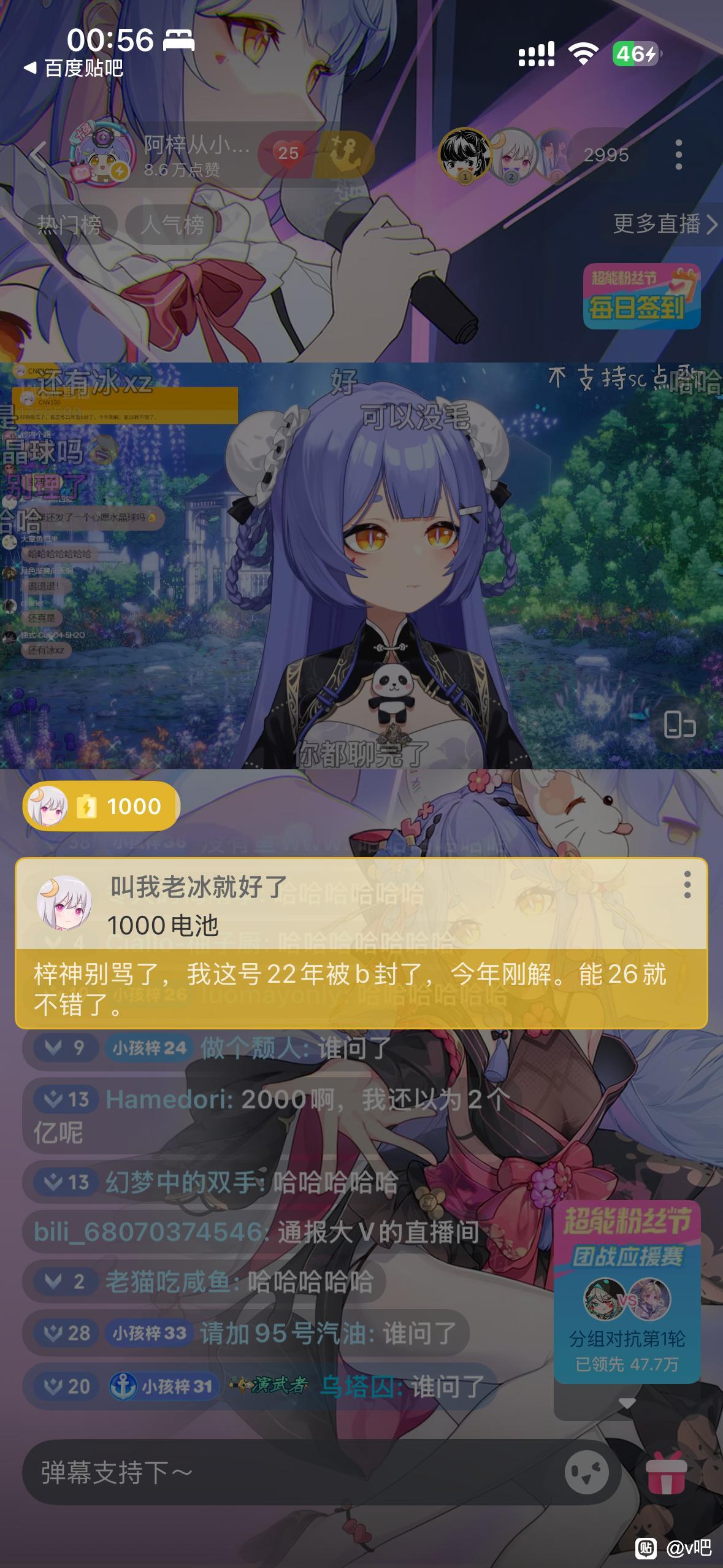723x1568 pixels.
Task: Open the 人气榜 ranking chip
Action: click(x=172, y=225)
